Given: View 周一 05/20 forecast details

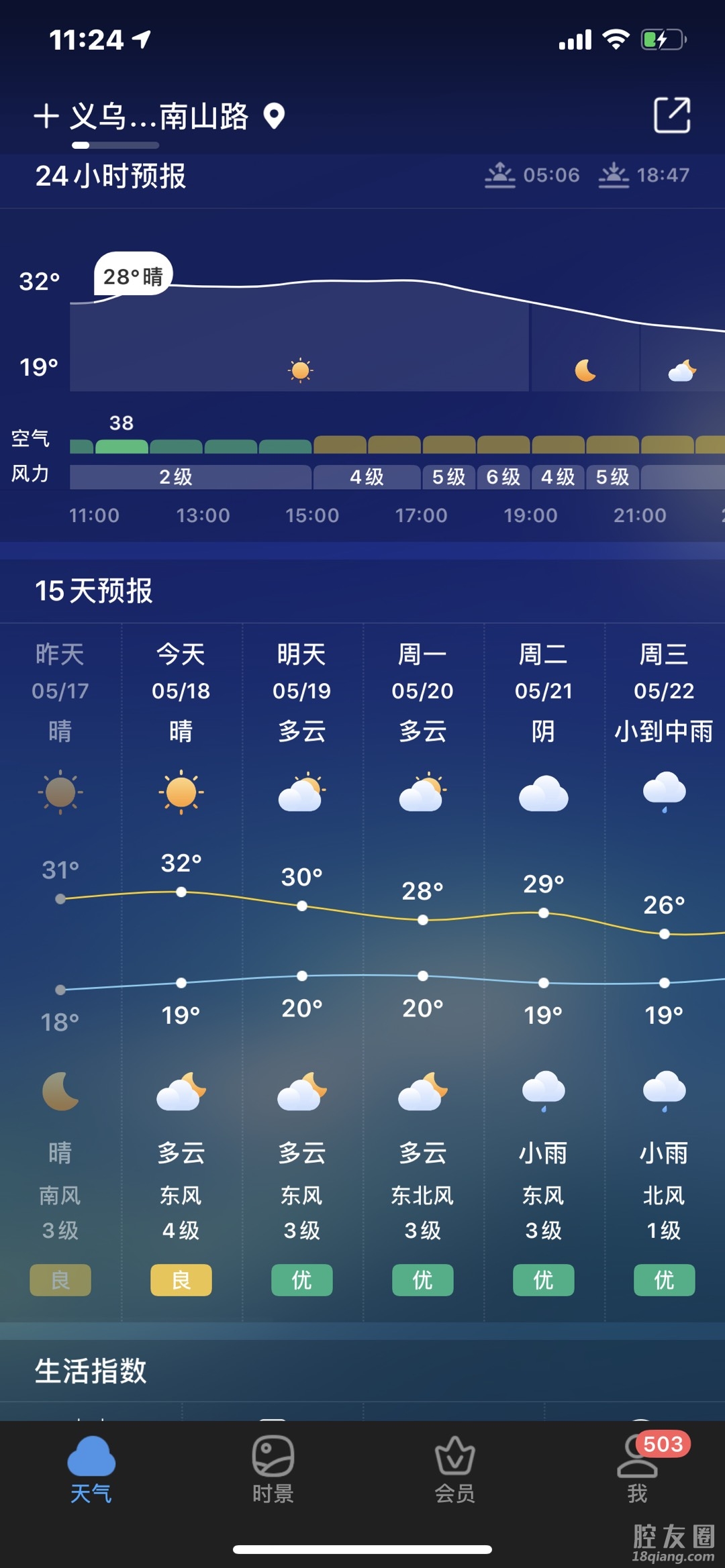Looking at the screenshot, I should coord(423,691).
